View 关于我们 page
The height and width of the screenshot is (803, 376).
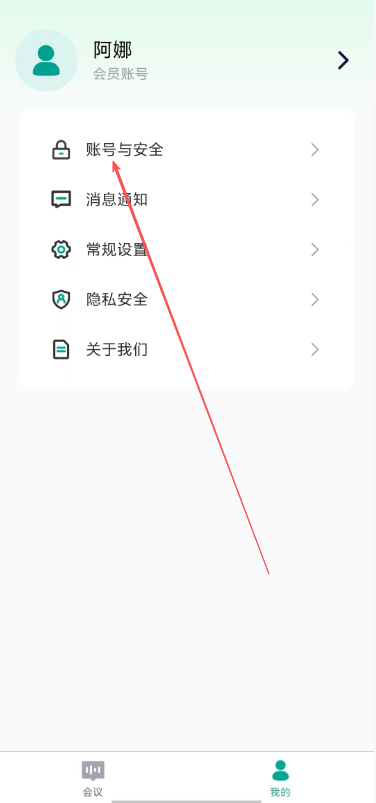point(186,350)
